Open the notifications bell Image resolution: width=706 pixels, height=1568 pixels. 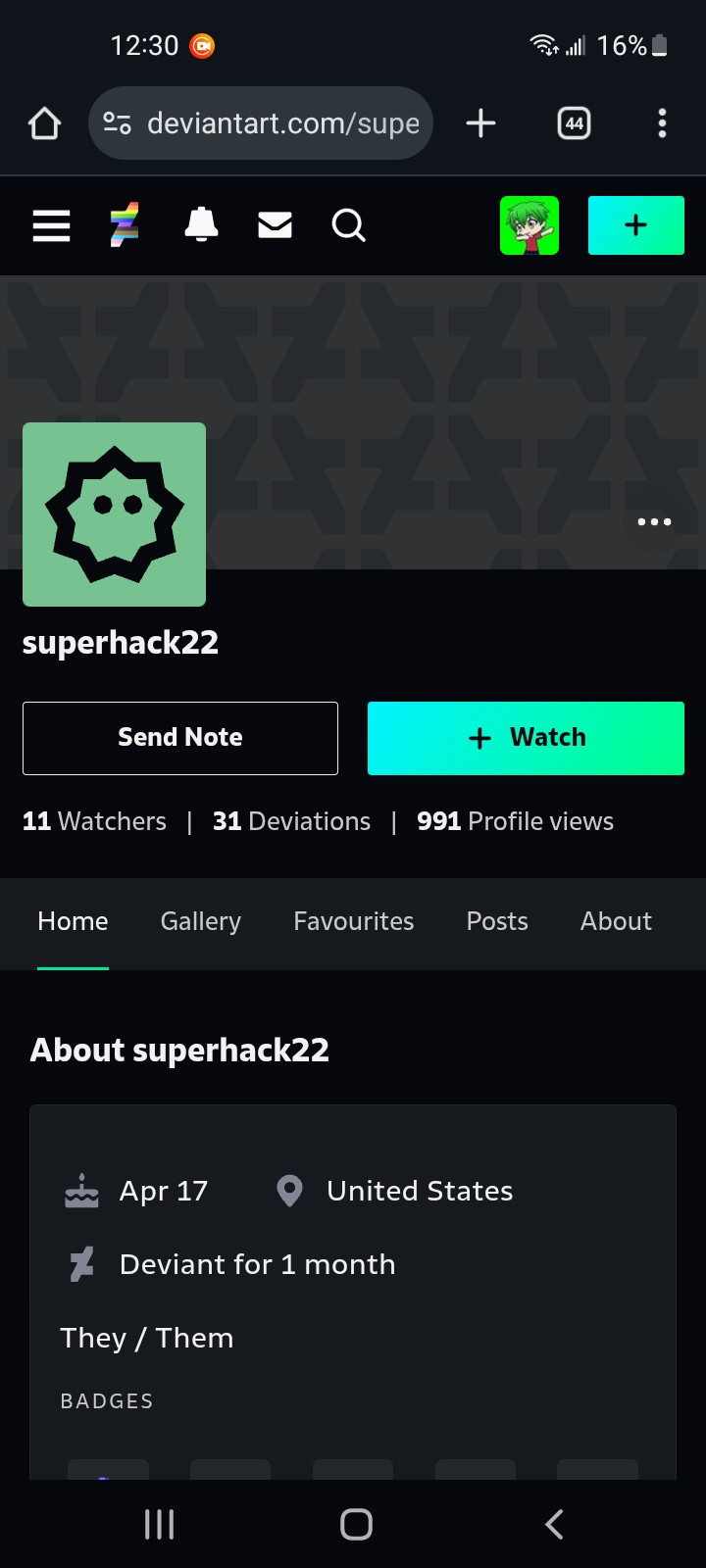(201, 225)
